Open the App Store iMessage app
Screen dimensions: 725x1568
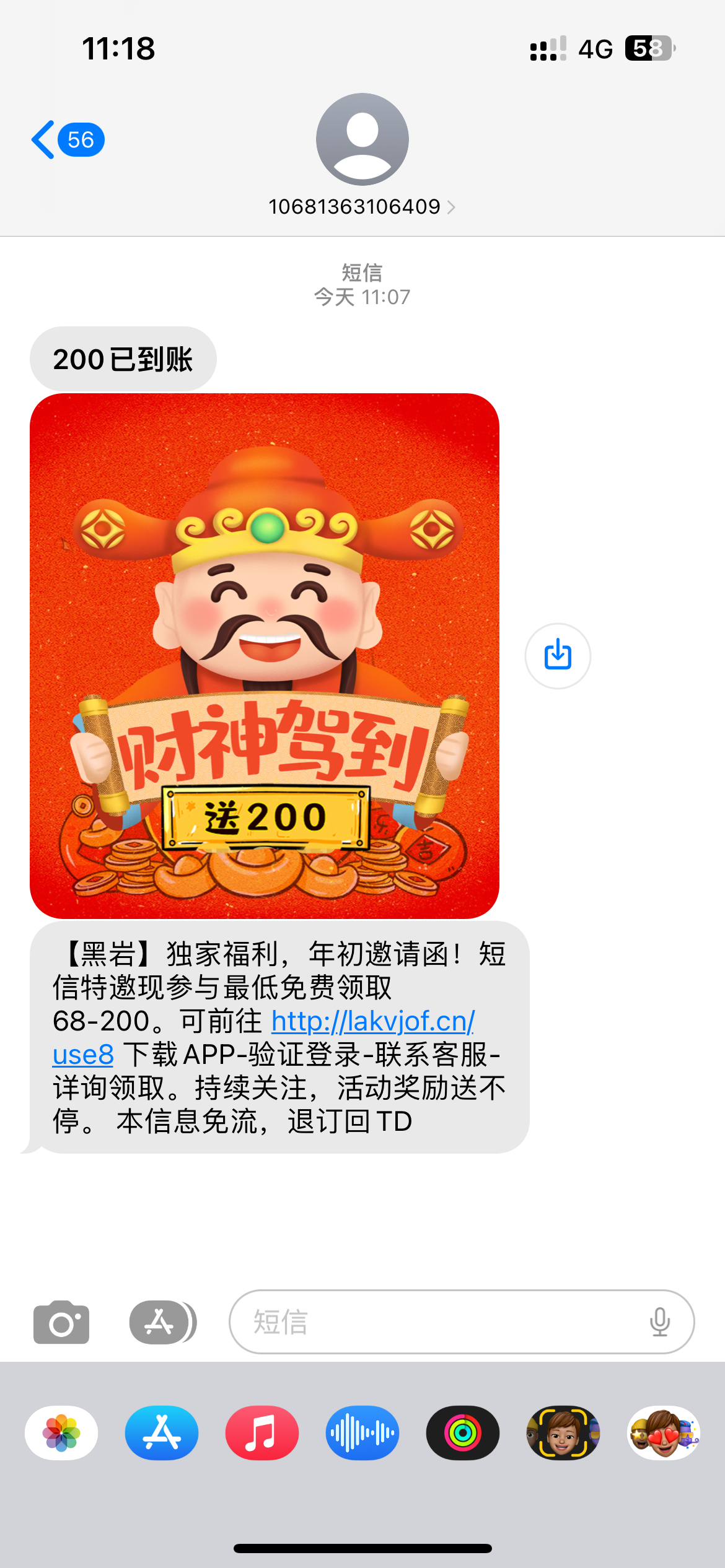point(162,1433)
